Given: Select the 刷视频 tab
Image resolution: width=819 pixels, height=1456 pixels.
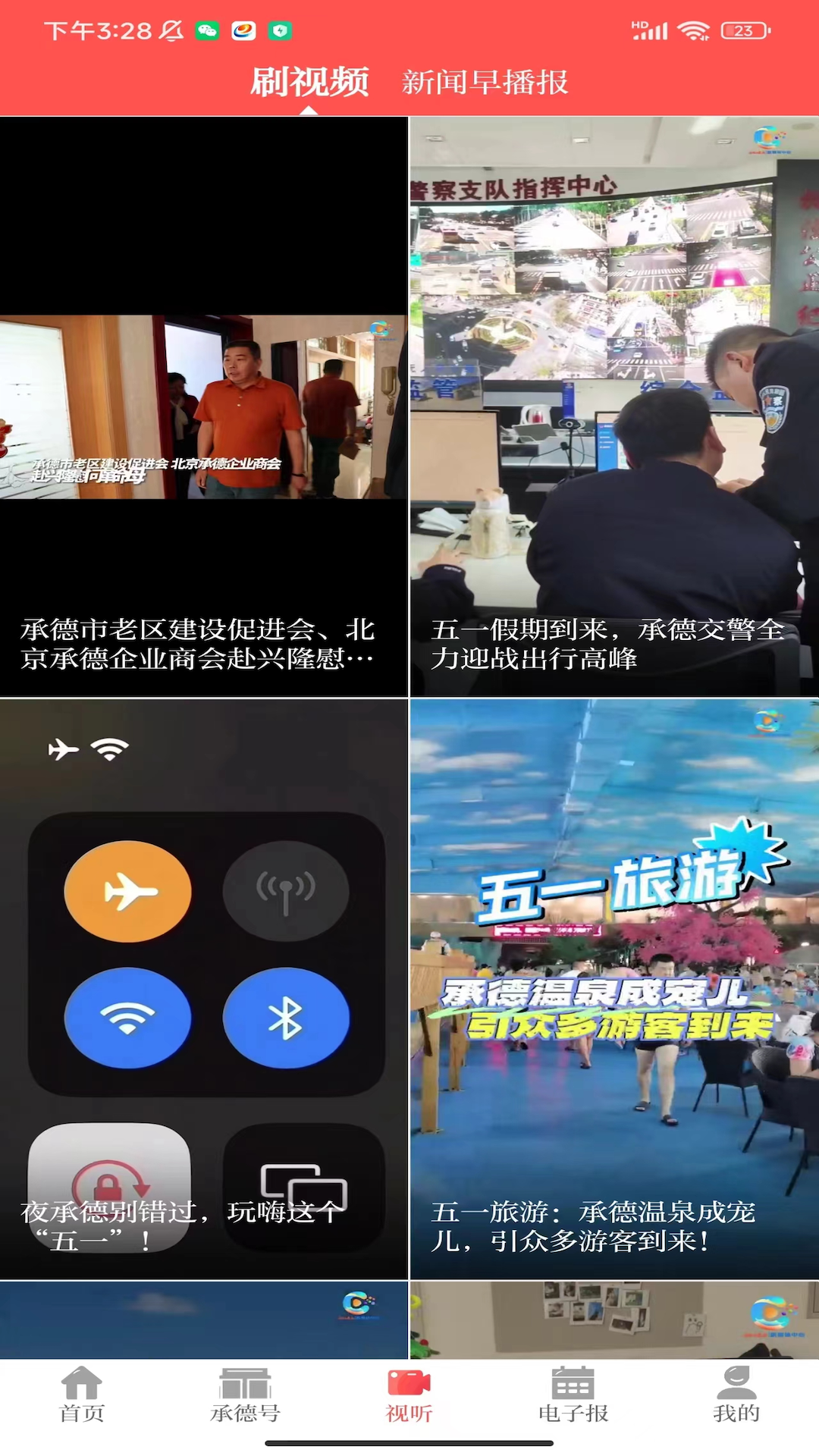Looking at the screenshot, I should click(x=309, y=82).
